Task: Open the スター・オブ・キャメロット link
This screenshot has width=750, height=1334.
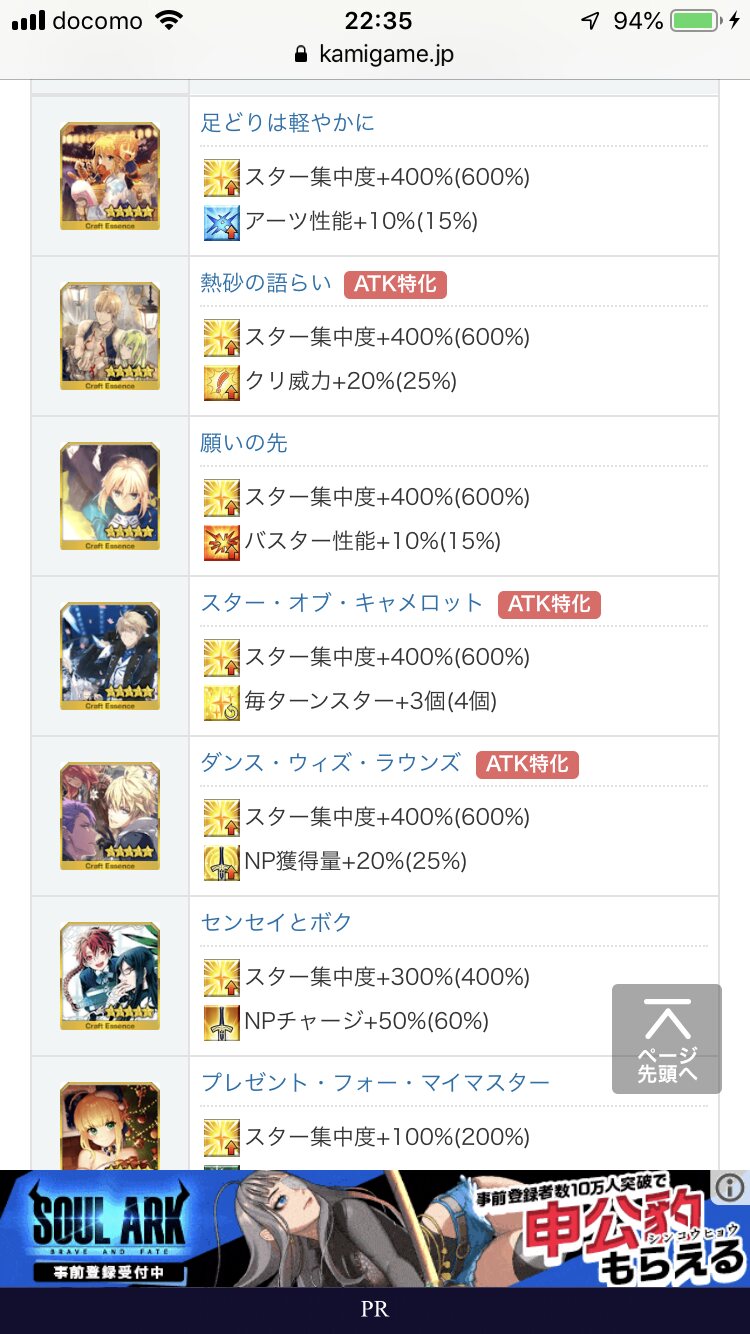Action: [342, 603]
